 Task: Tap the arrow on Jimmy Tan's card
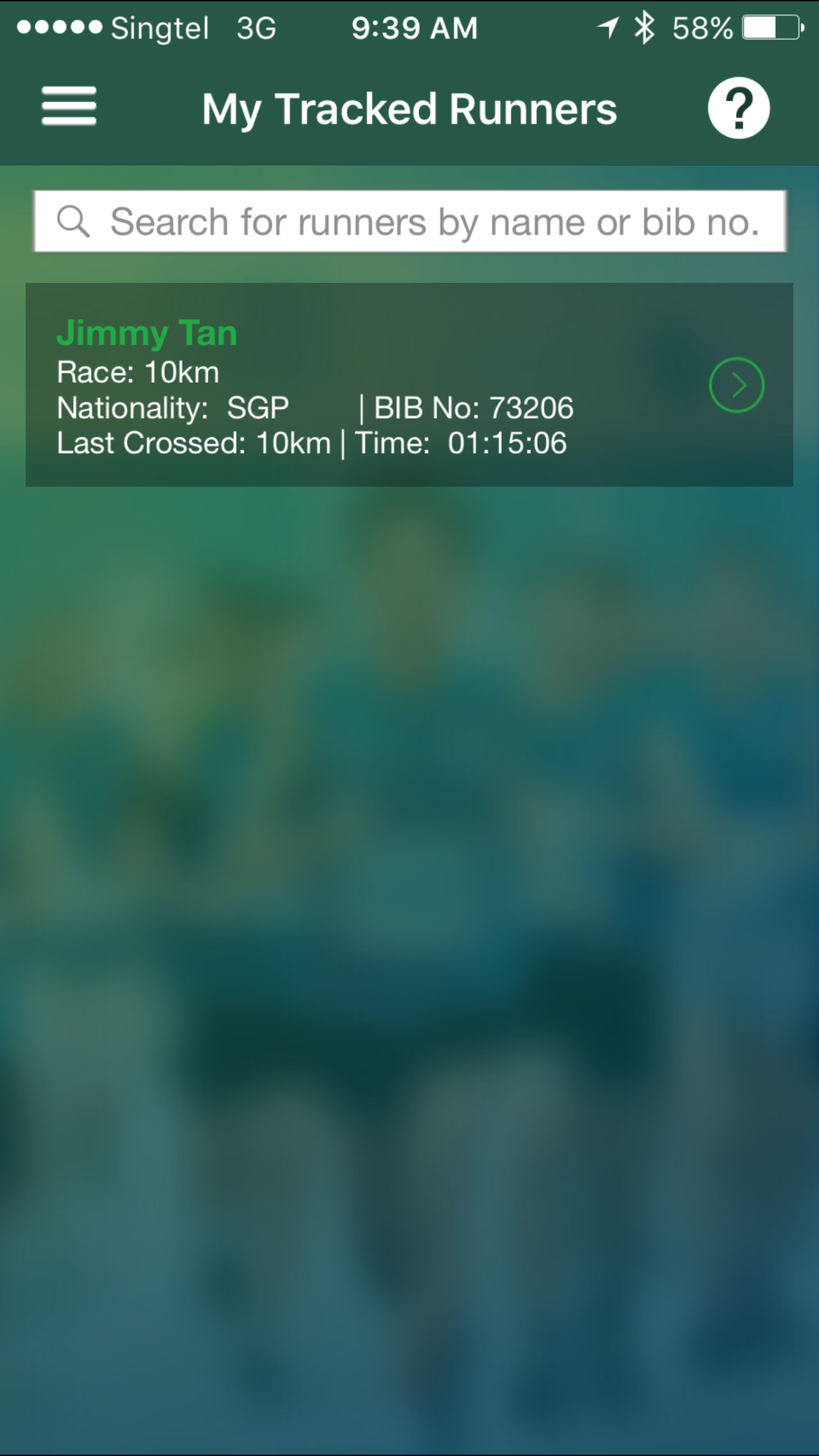coord(737,385)
